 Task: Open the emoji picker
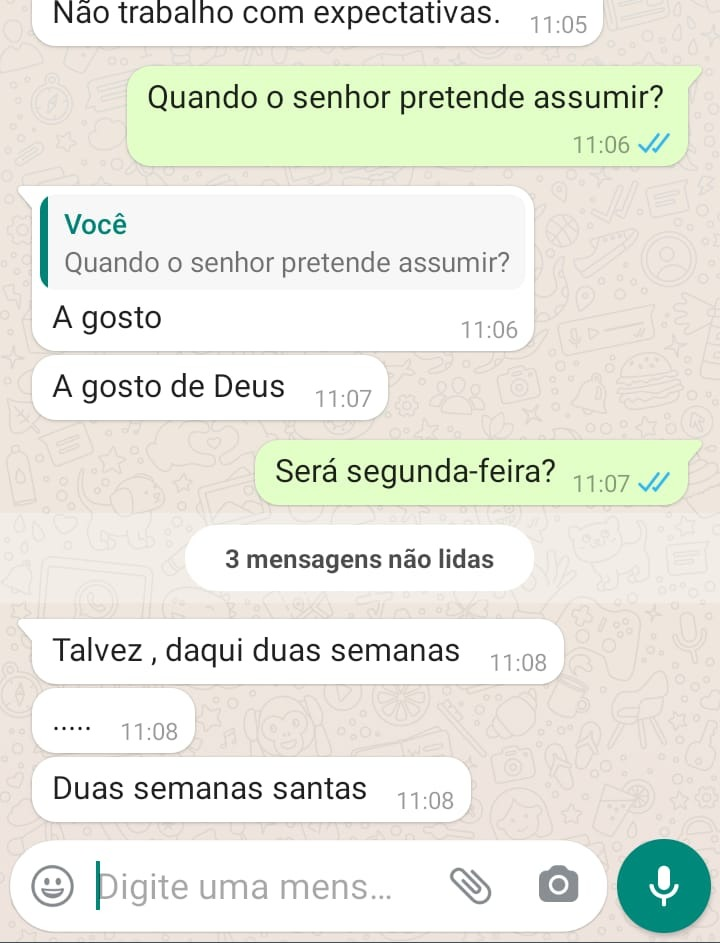52,886
